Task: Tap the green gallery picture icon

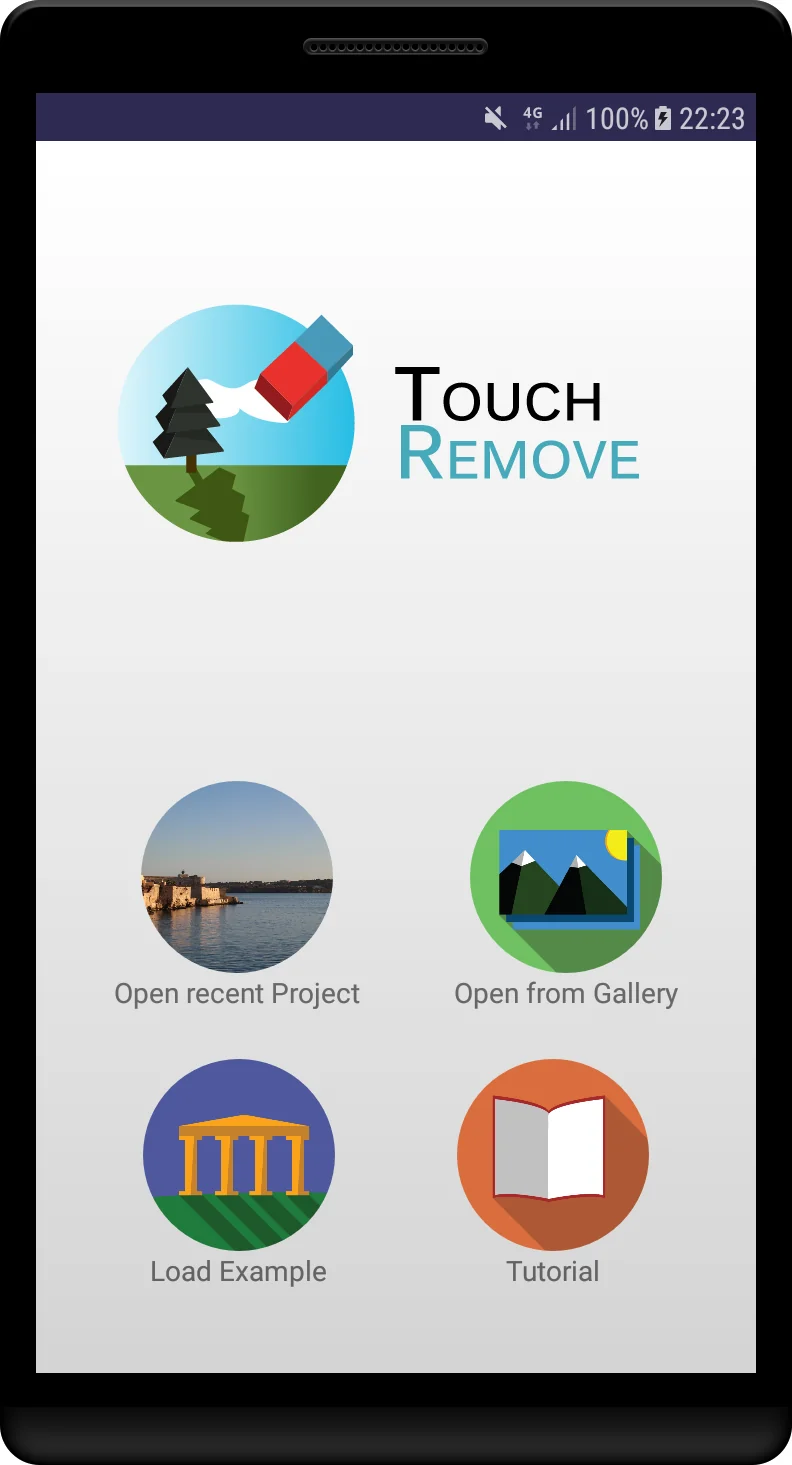Action: tap(566, 876)
